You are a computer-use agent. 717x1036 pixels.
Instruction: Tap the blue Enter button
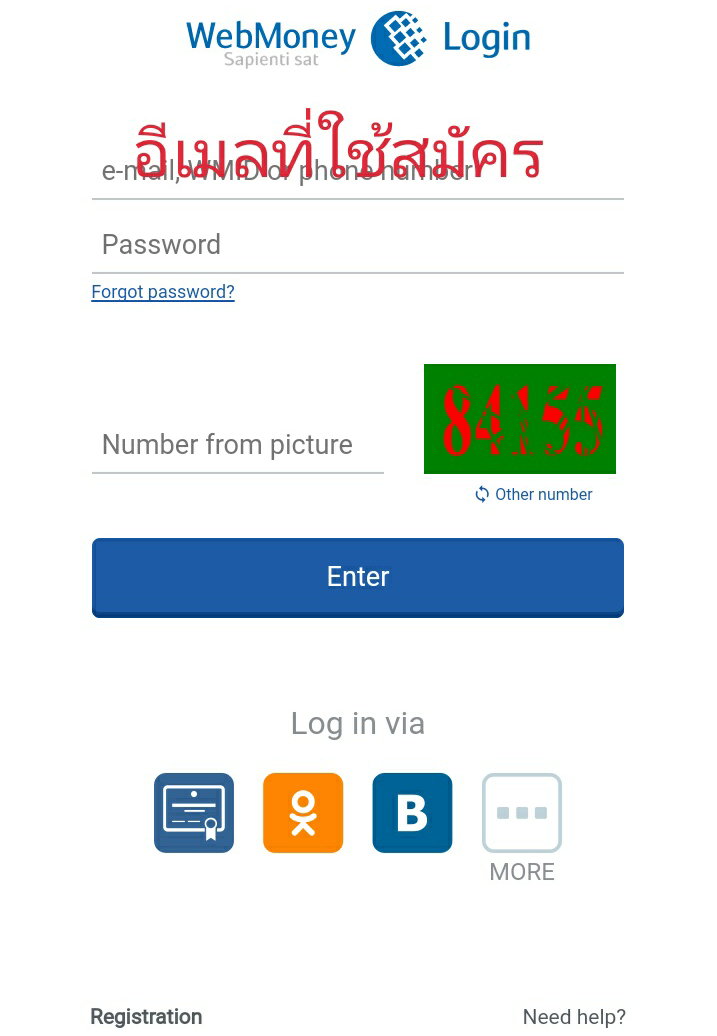tap(357, 577)
